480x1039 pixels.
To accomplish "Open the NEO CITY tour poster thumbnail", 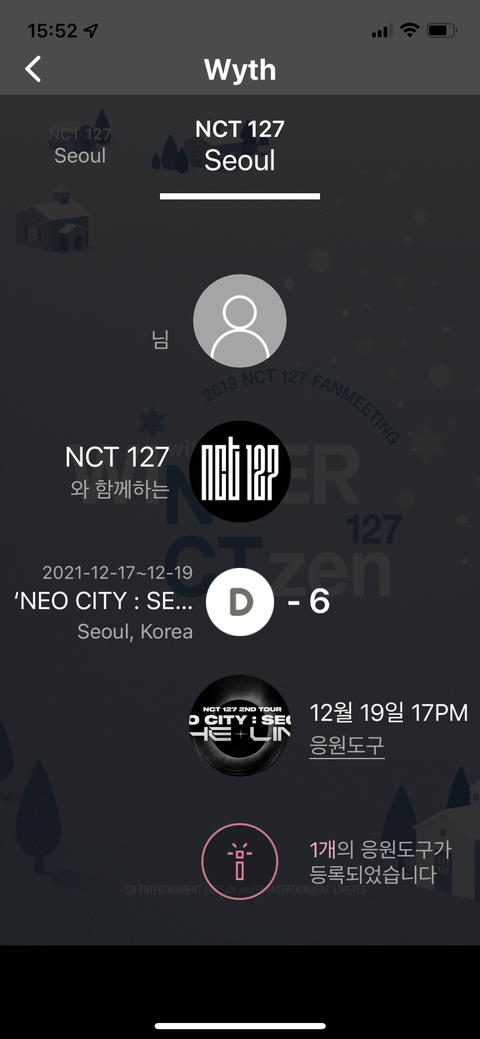I will [239, 726].
